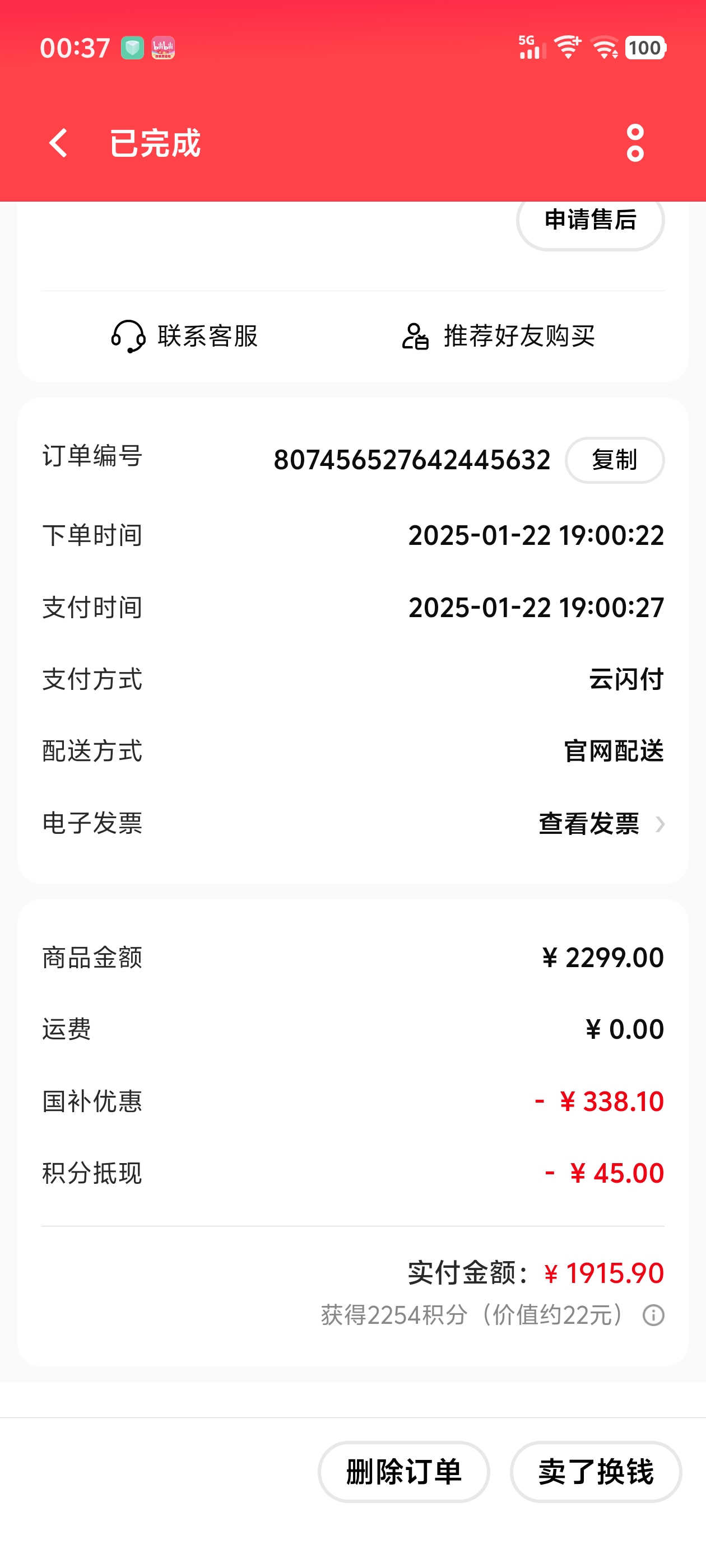
Task: Copy the order number with 复制
Action: (x=615, y=460)
